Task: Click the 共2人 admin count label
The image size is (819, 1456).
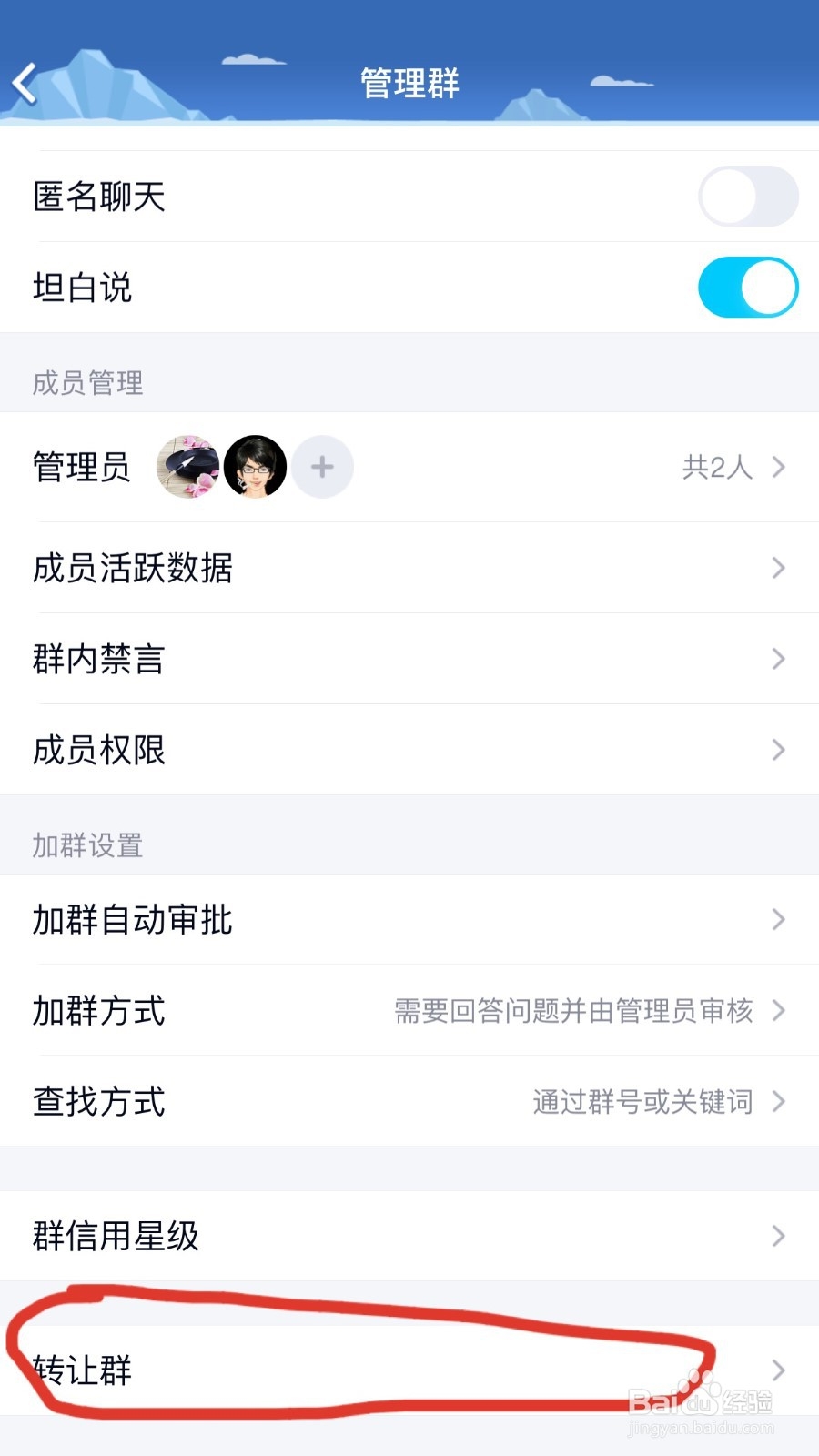Action: [718, 467]
